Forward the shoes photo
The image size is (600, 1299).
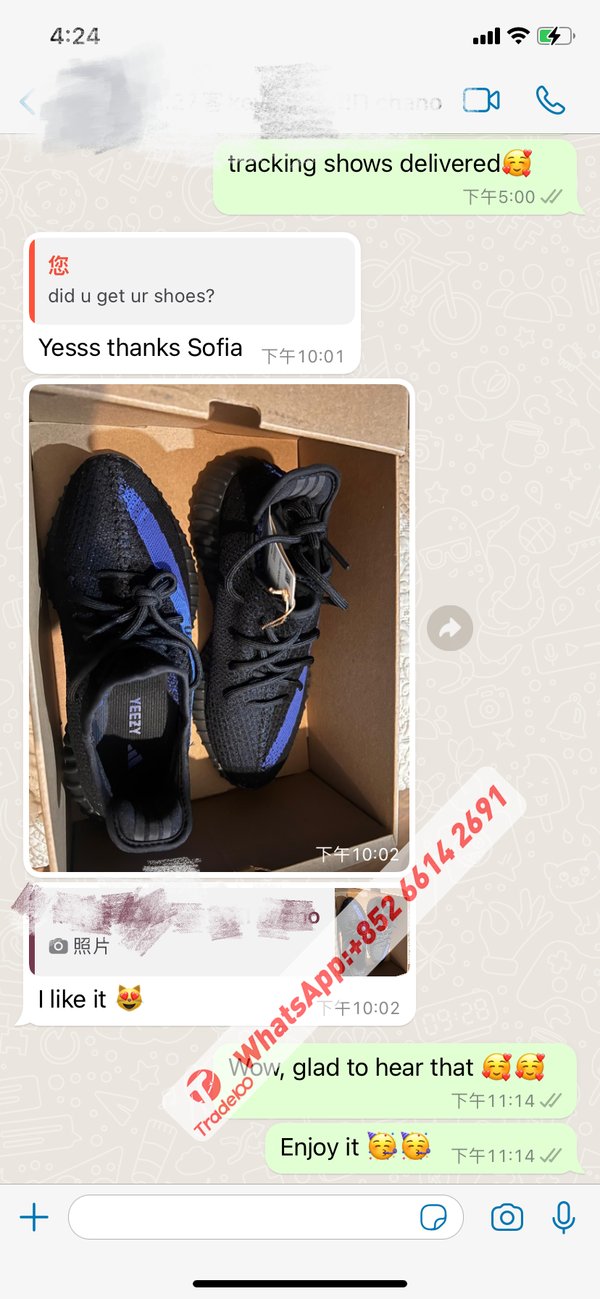coord(450,628)
